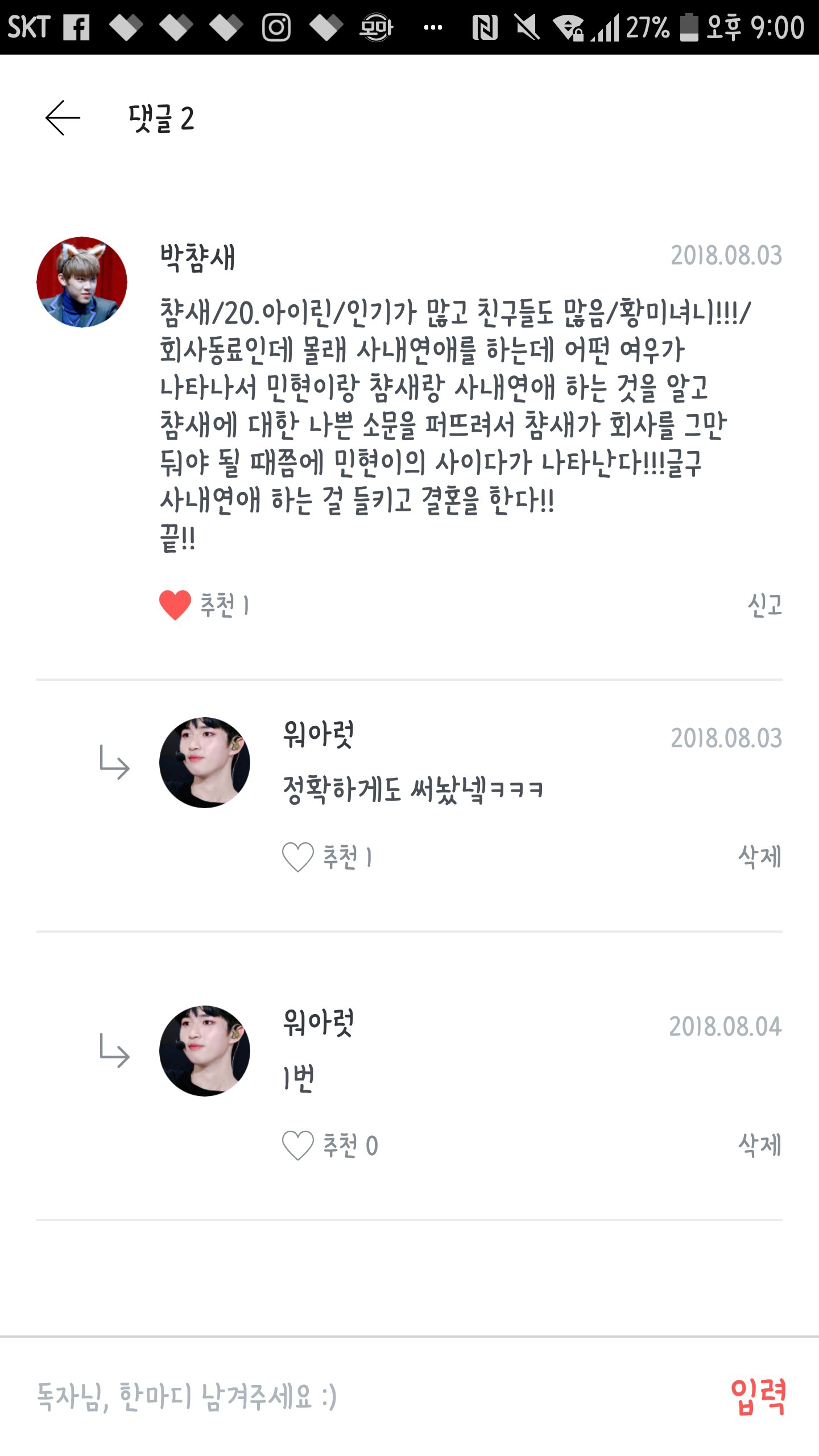Focus the '독자님, 한마디 남겨주세요' comment field

click(341, 1397)
